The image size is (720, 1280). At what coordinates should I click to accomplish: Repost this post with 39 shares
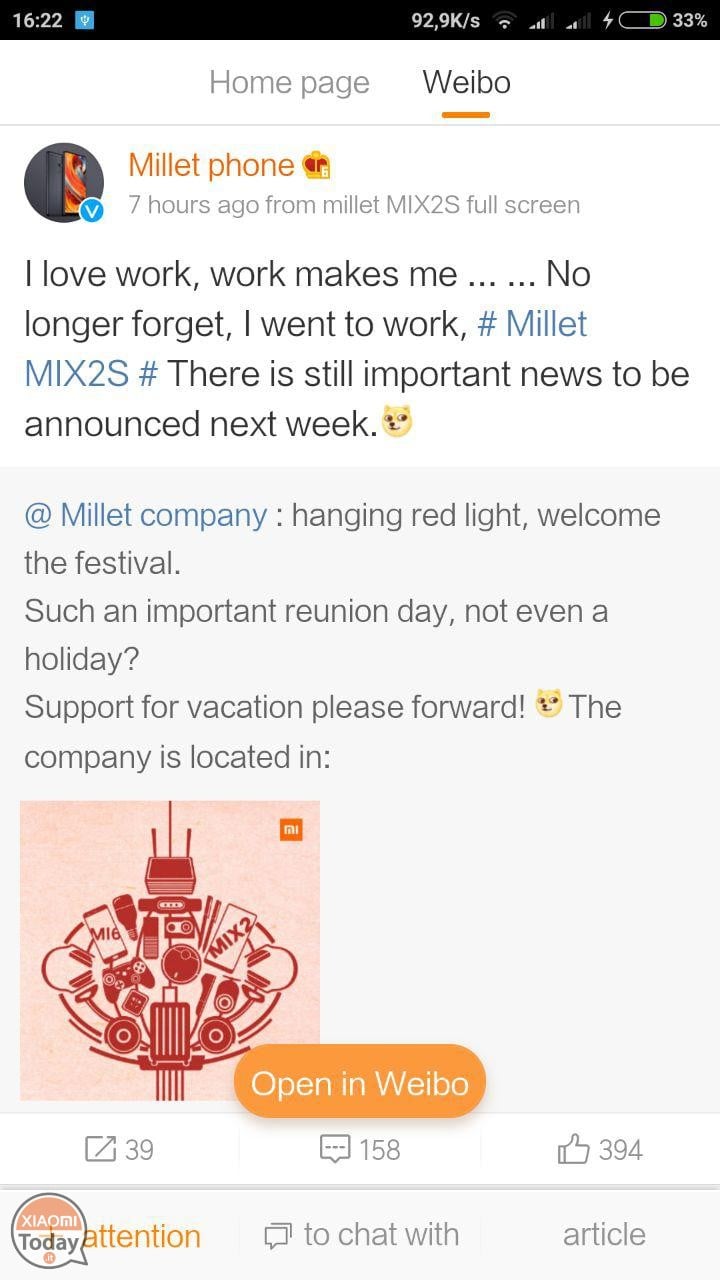click(120, 1150)
